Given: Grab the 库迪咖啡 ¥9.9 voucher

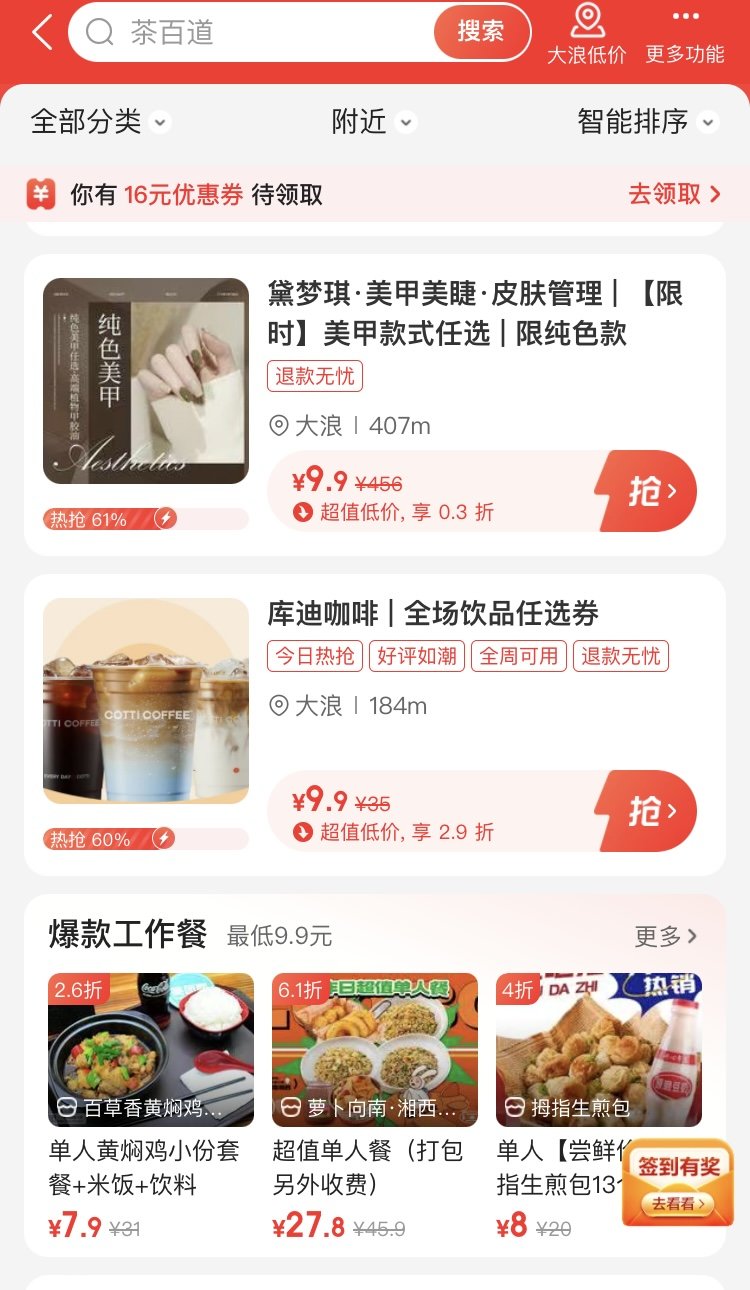Looking at the screenshot, I should pyautogui.click(x=647, y=811).
